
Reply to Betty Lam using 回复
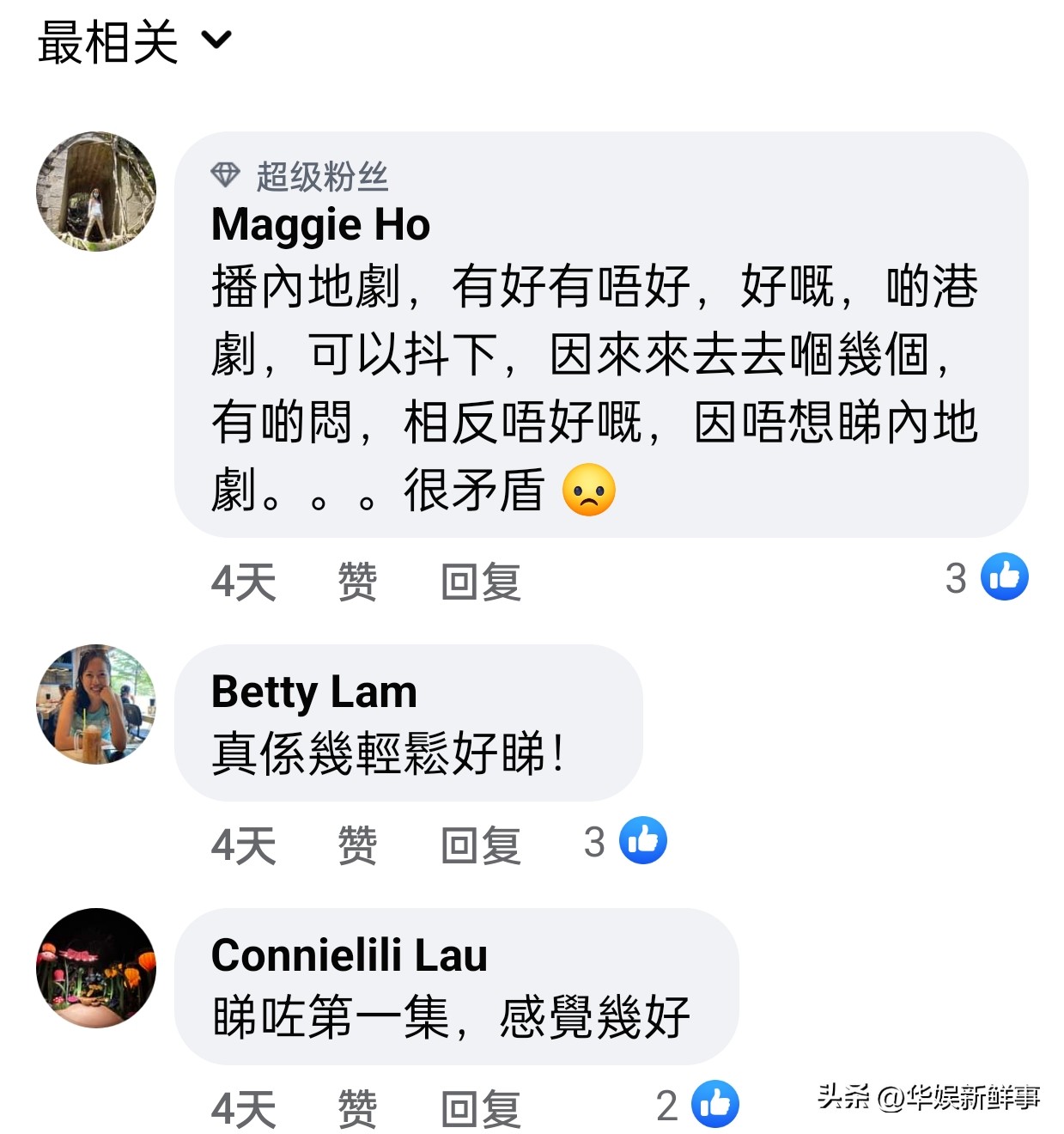[481, 845]
